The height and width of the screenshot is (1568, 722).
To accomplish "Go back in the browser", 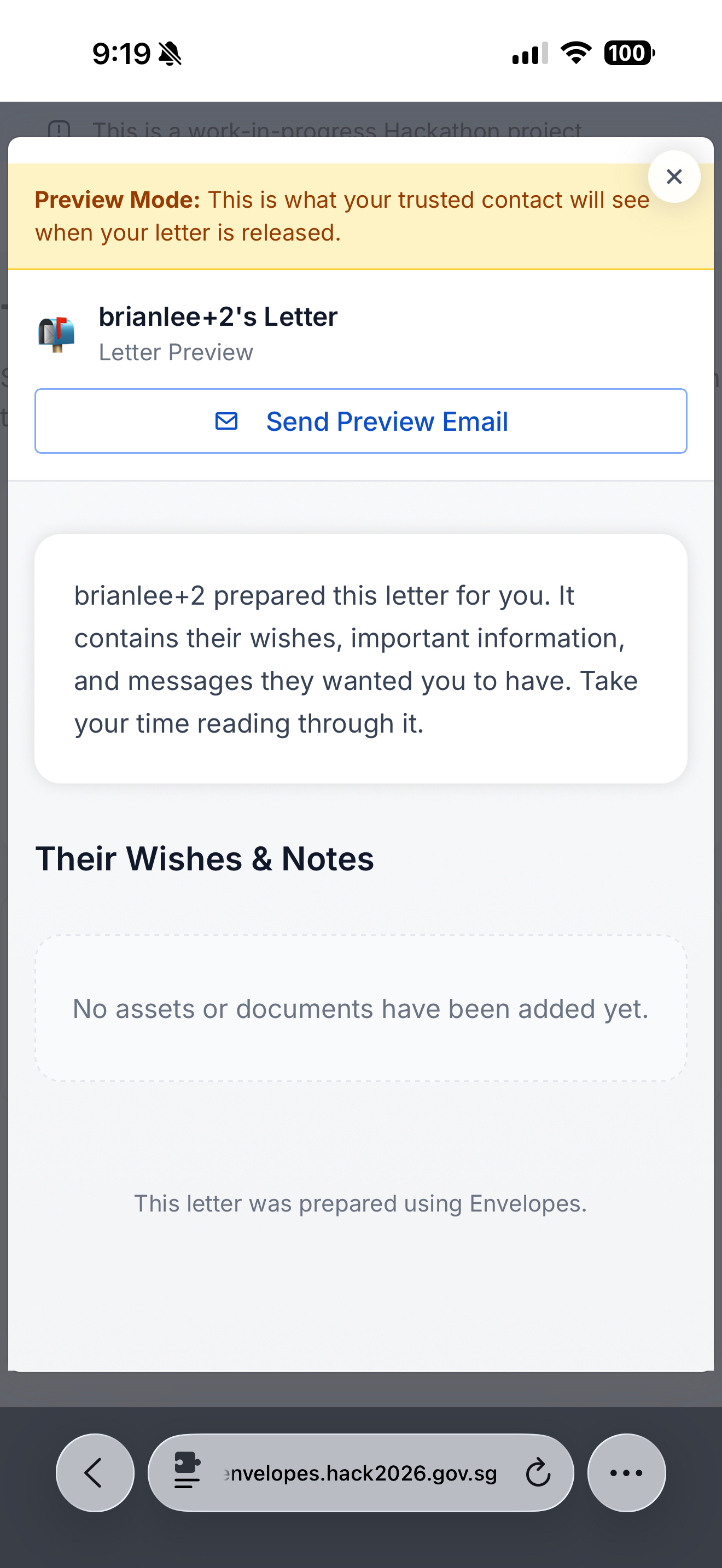I will (x=95, y=1472).
